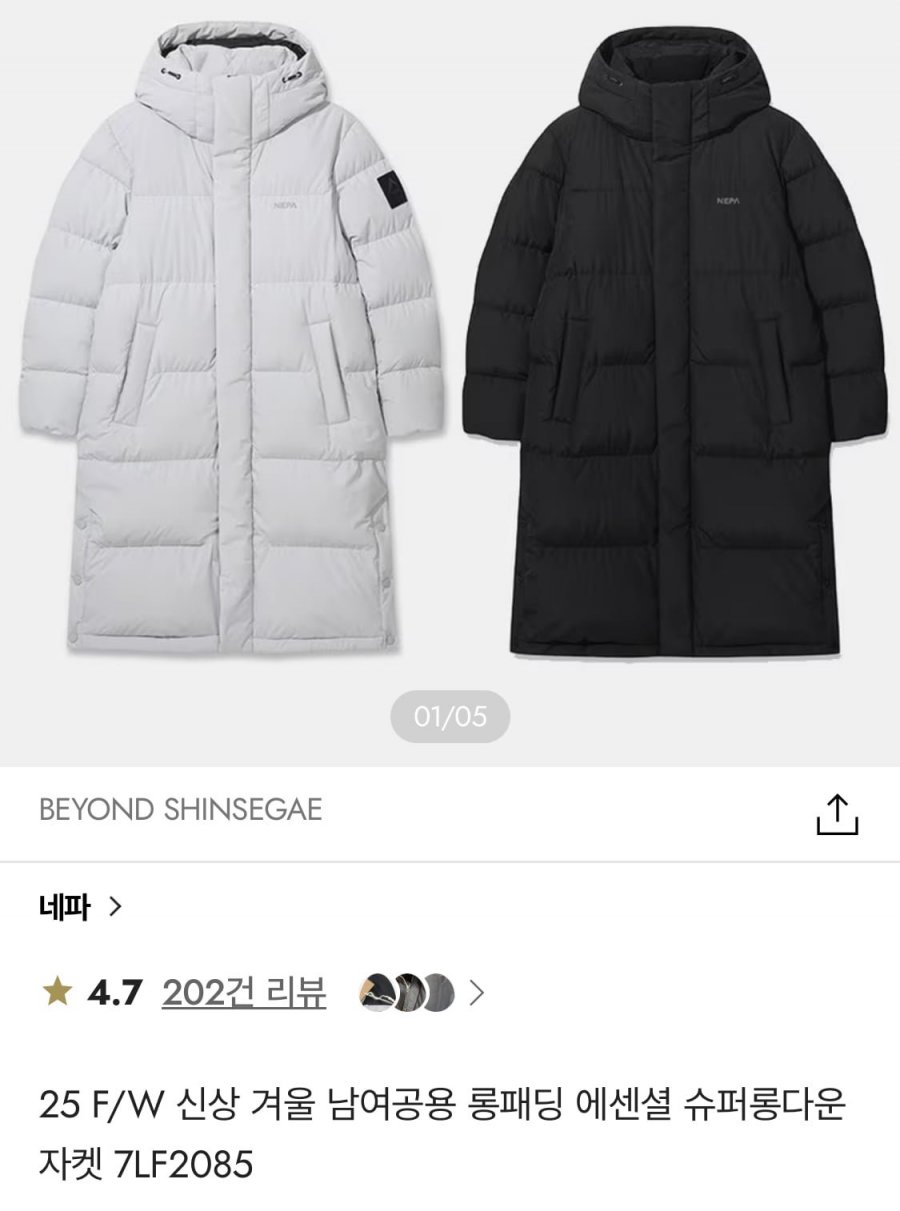
Task: Share this product
Action: 837,814
